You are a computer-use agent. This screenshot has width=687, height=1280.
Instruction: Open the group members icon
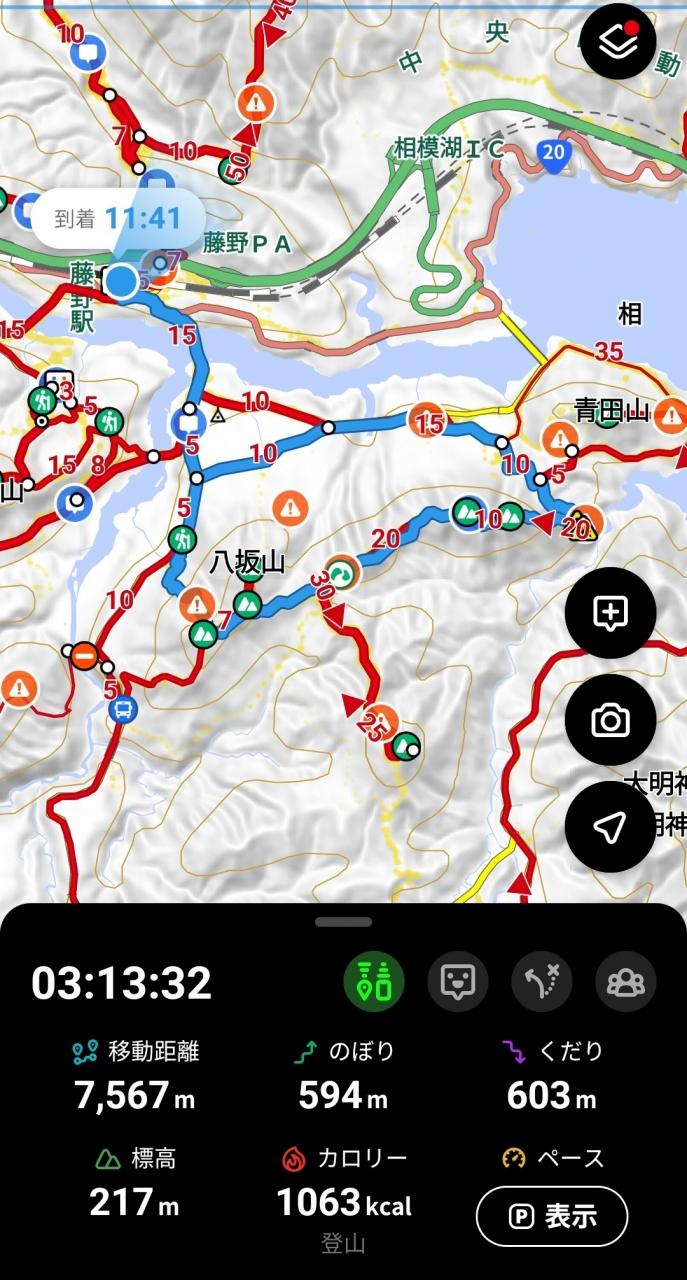[x=626, y=981]
